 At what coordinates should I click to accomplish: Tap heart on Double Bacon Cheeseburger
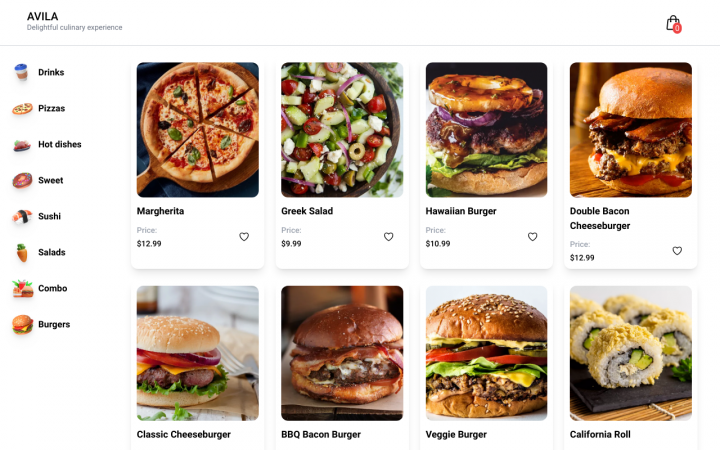pyautogui.click(x=677, y=251)
